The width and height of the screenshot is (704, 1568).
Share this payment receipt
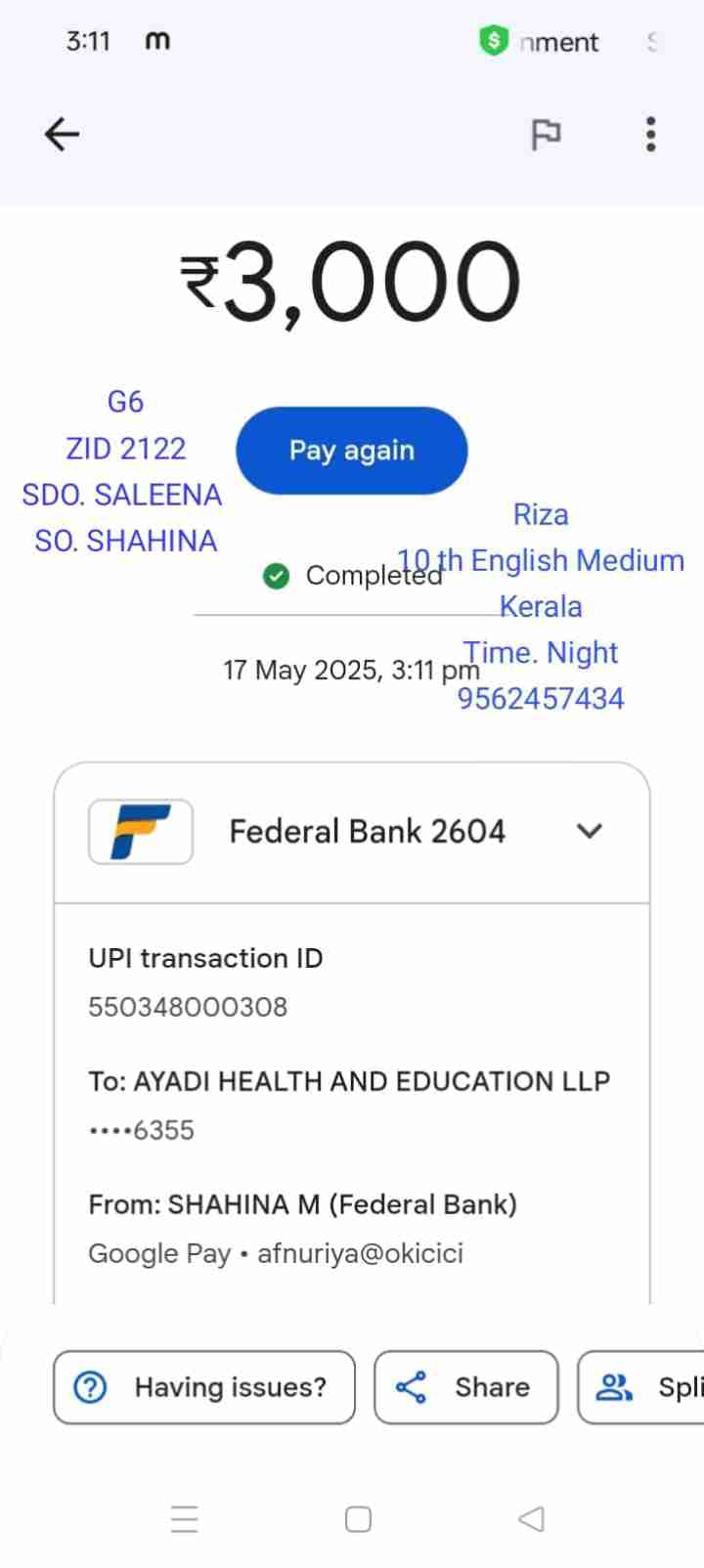pyautogui.click(x=465, y=1387)
